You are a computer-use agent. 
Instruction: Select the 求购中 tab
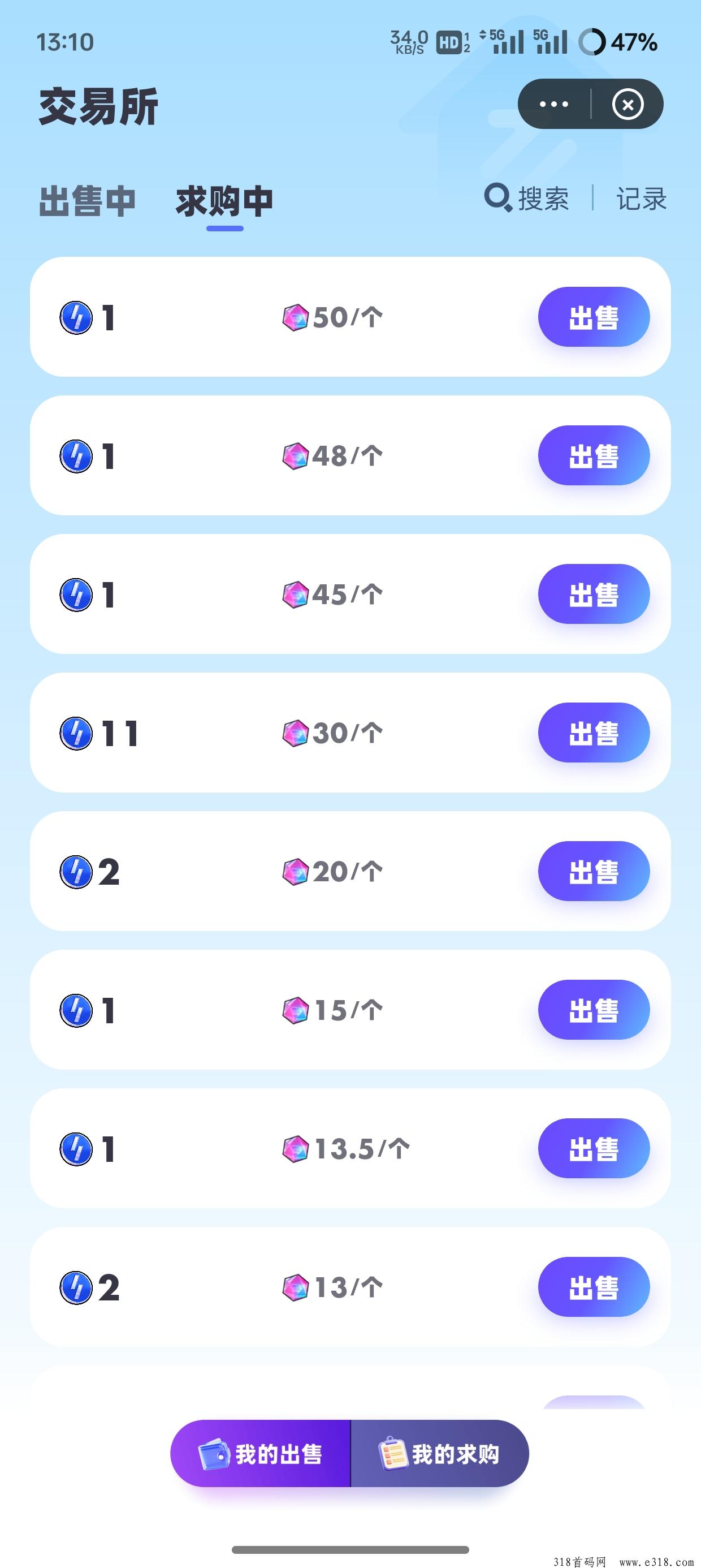point(224,201)
